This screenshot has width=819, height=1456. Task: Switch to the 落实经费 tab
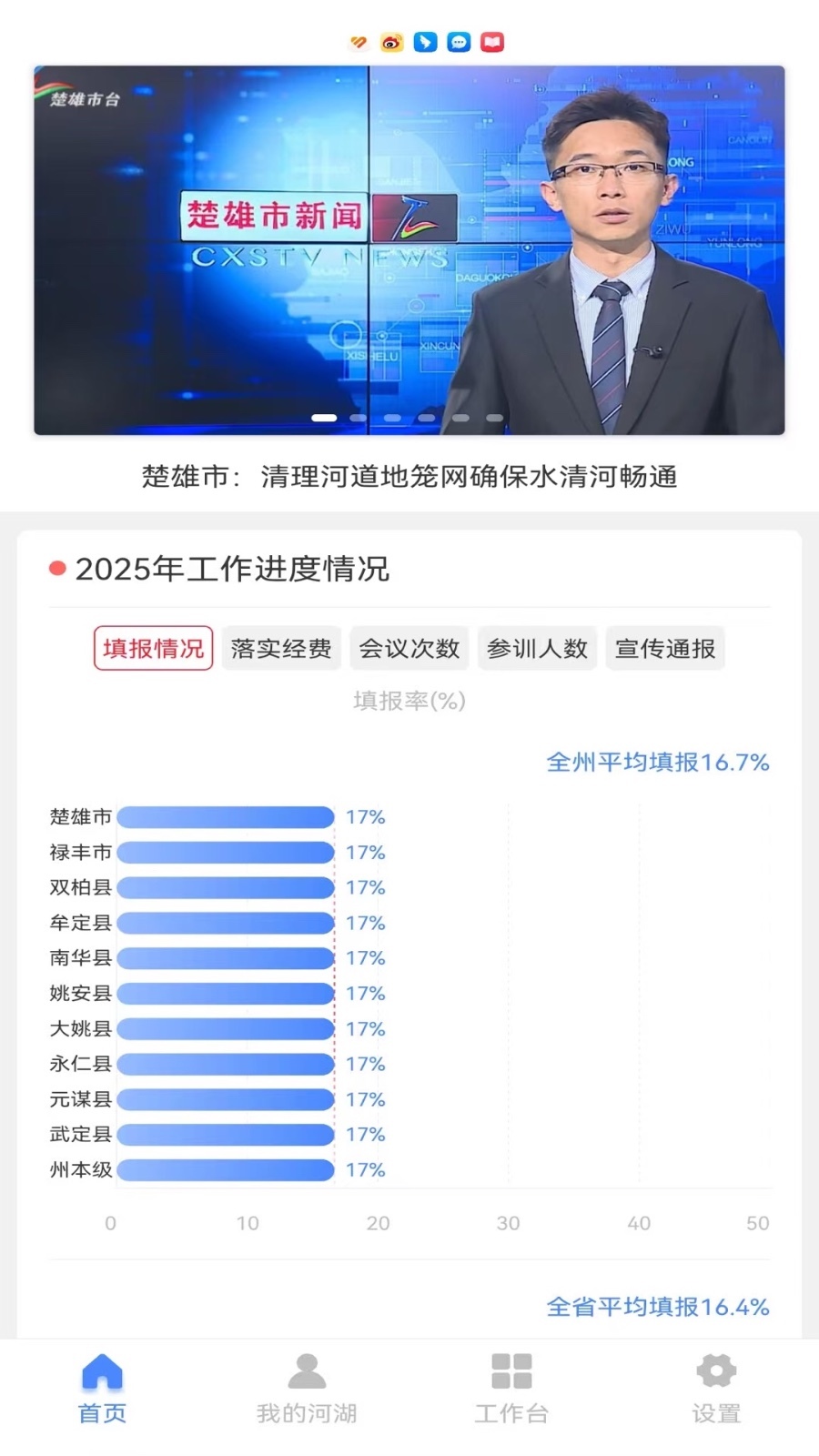point(281,648)
